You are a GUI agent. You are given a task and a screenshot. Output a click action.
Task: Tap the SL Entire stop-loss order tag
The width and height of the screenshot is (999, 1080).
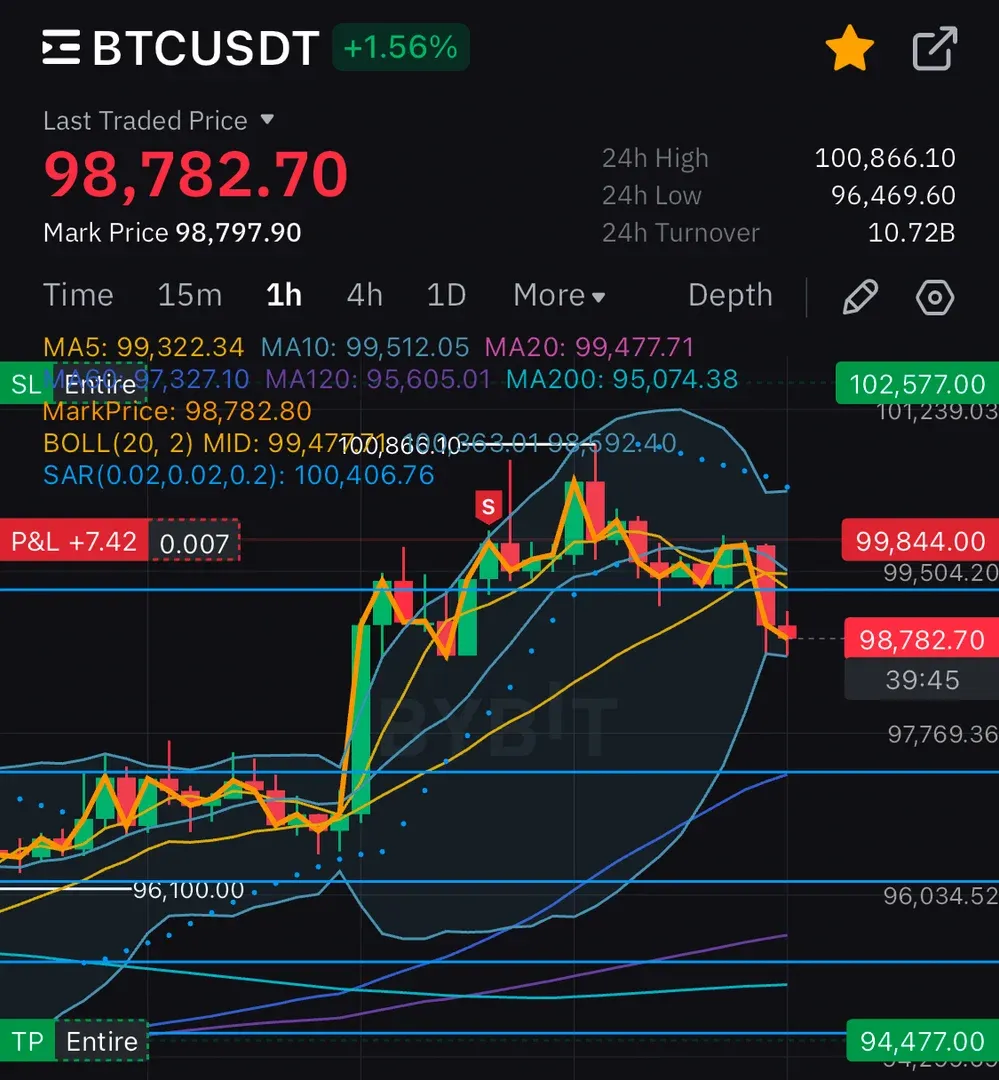(74, 384)
